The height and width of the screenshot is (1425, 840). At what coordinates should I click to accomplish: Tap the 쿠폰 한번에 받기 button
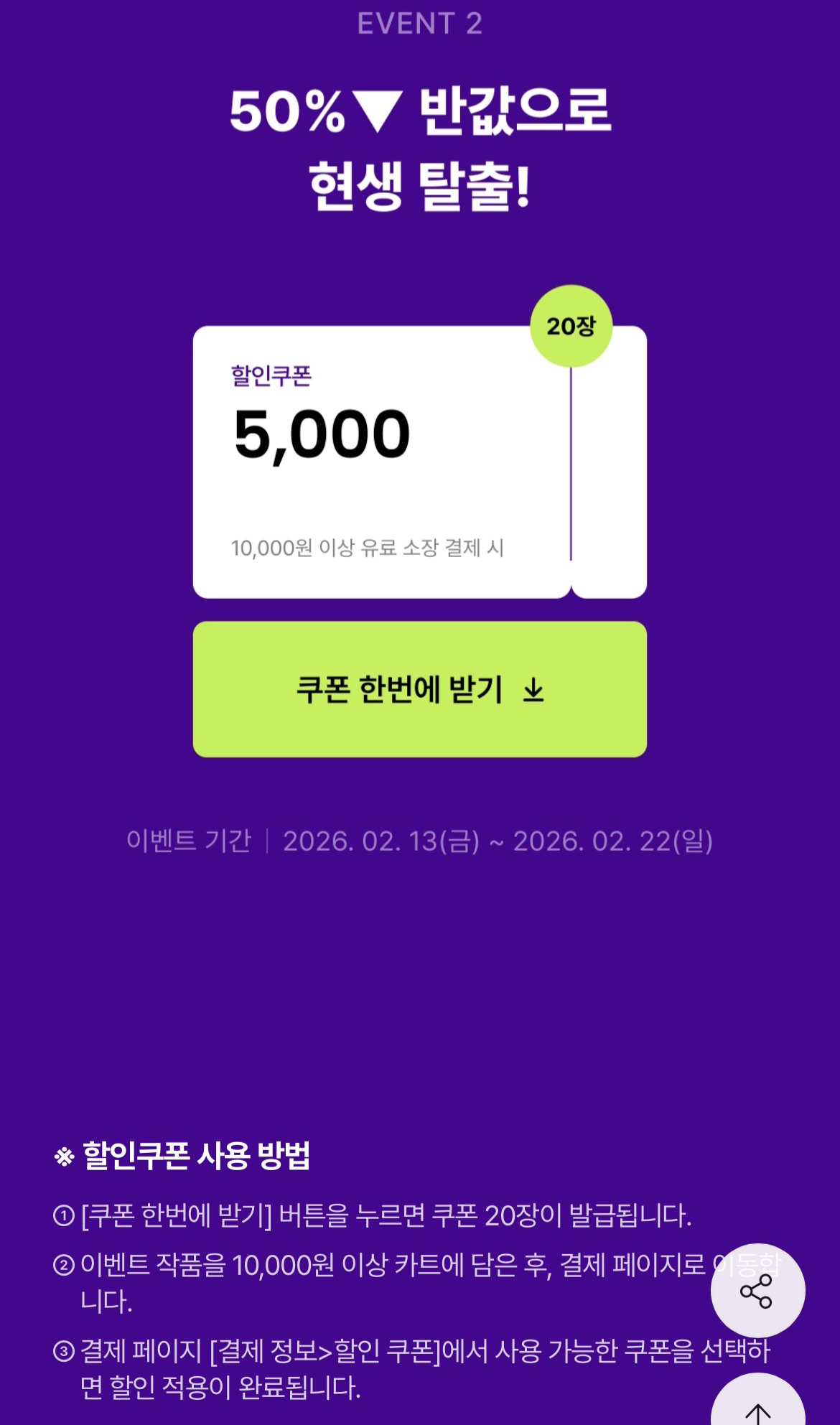[419, 689]
